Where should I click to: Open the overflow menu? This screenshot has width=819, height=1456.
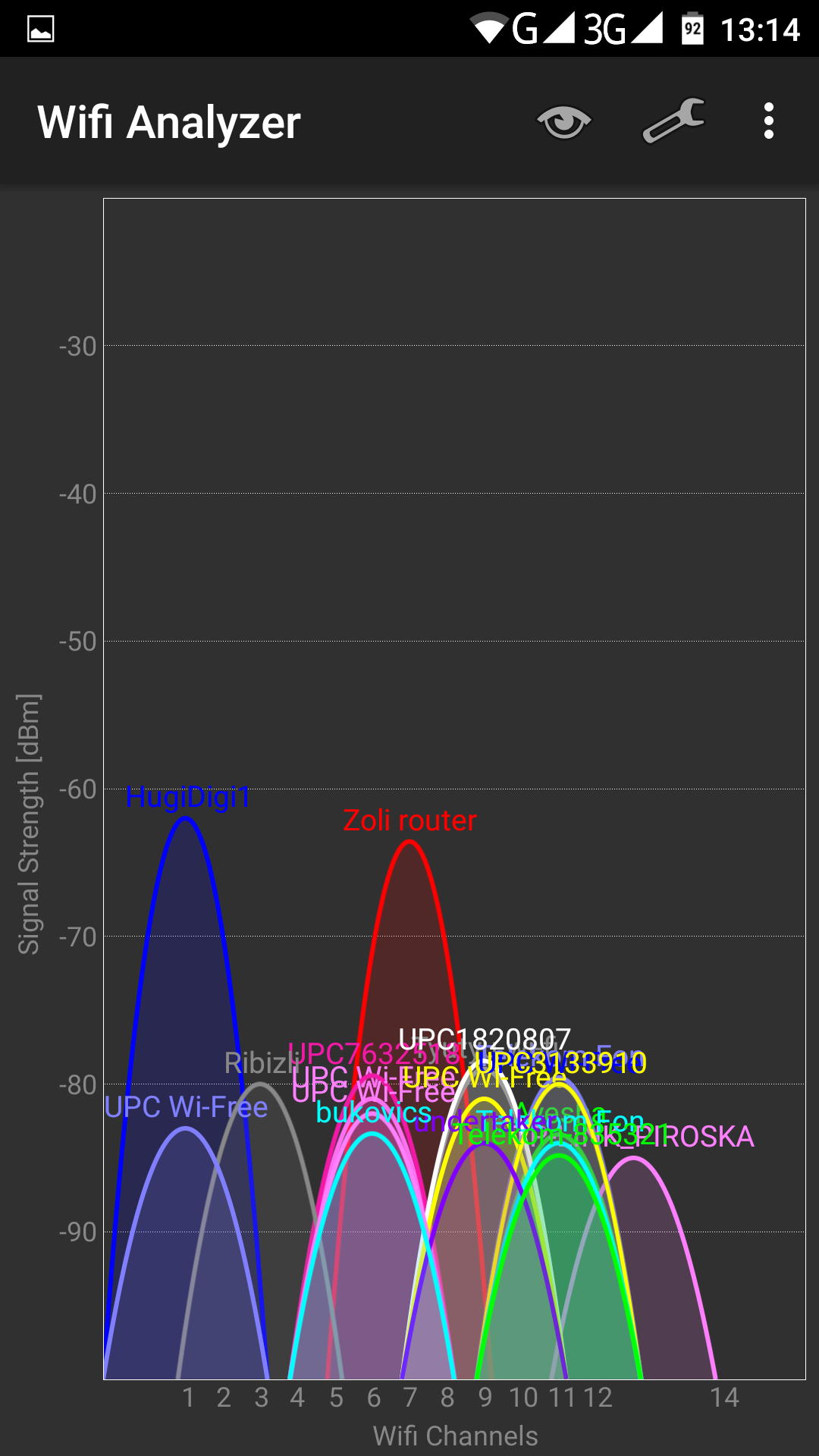(768, 121)
